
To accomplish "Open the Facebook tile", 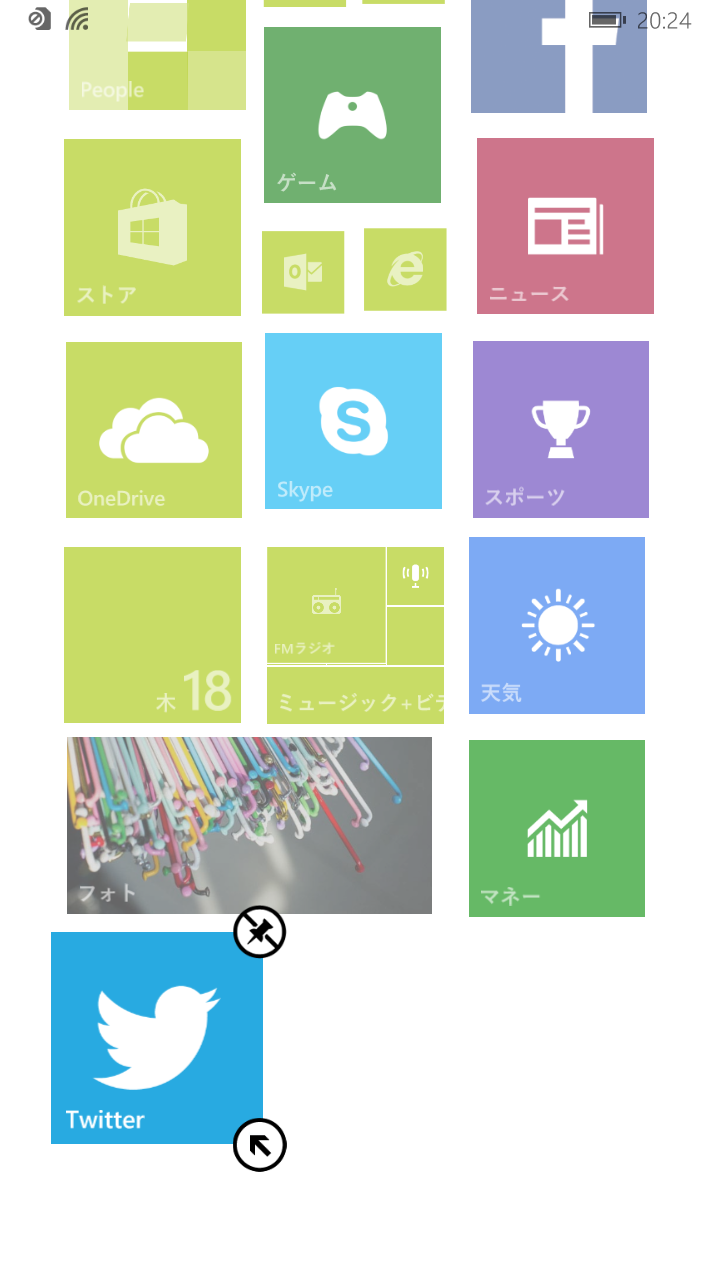I will 559,56.
